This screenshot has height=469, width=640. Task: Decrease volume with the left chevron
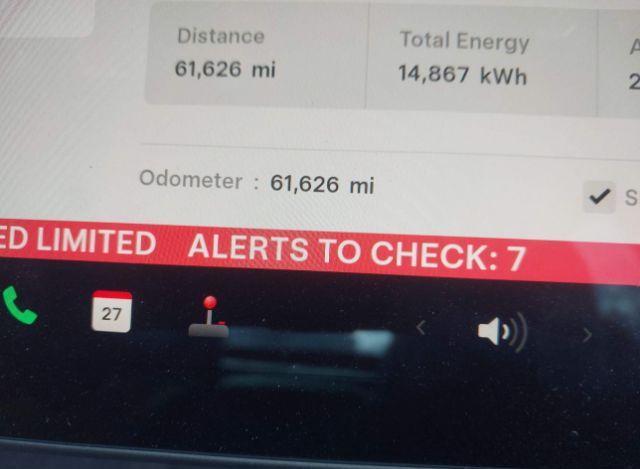click(x=421, y=327)
